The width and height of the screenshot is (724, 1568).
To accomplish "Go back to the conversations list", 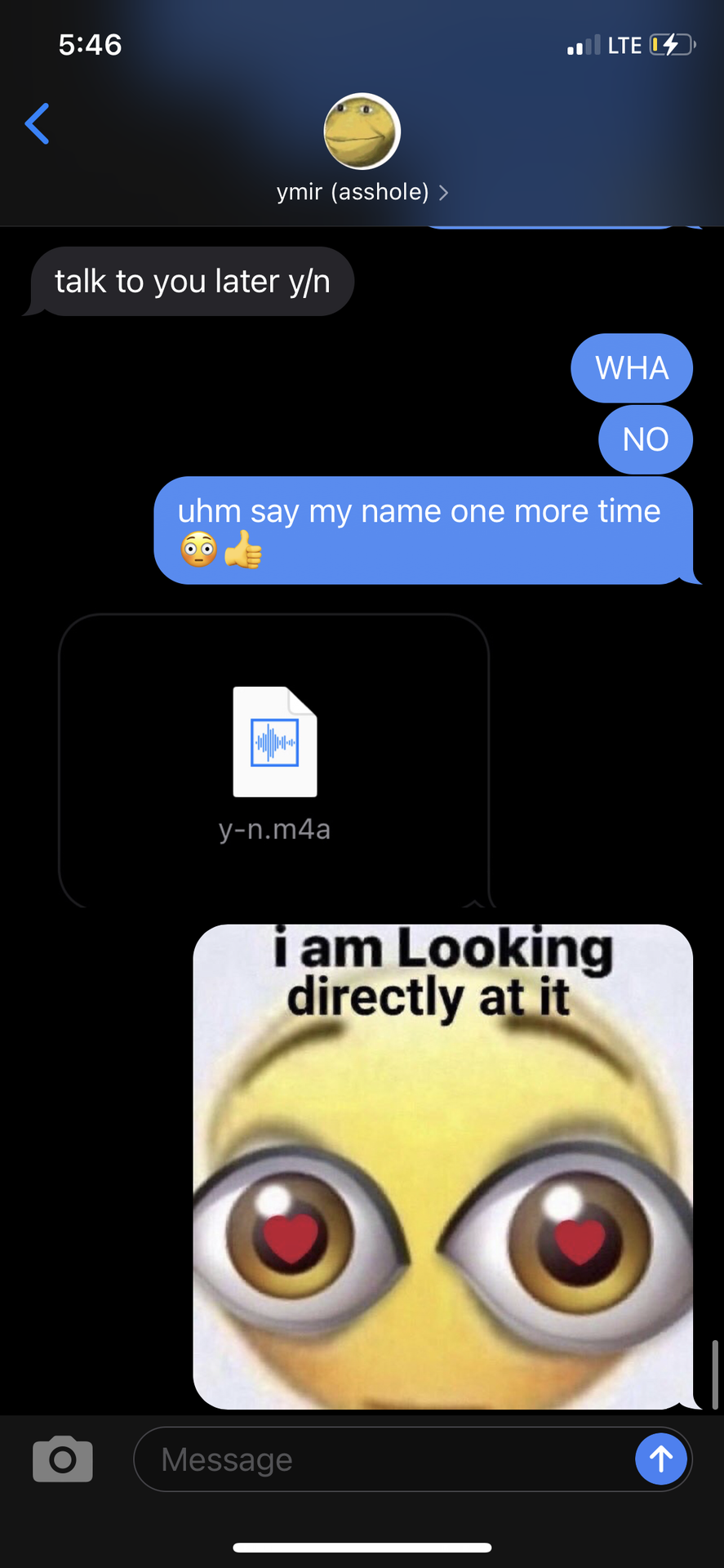I will click(x=38, y=123).
